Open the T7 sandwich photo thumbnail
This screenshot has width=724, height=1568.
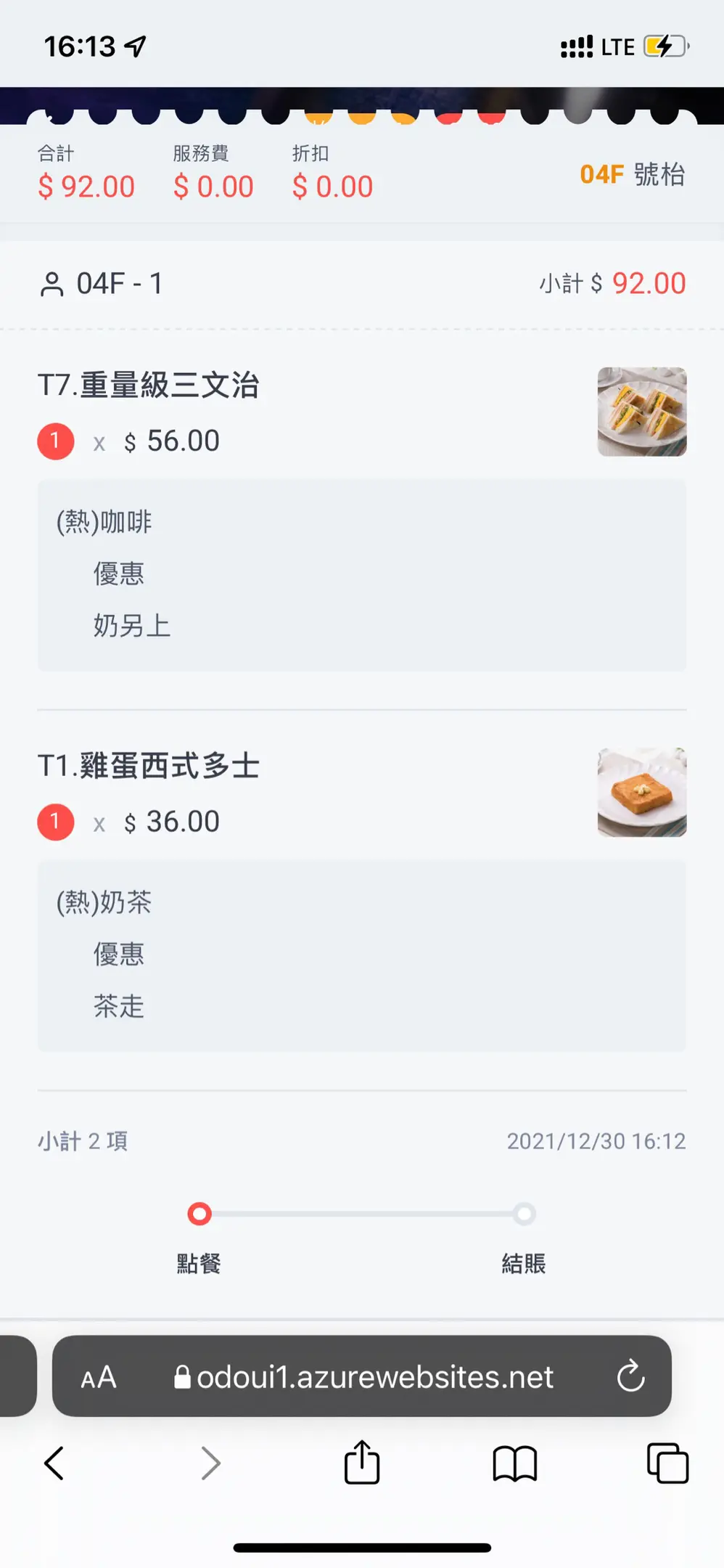[641, 412]
